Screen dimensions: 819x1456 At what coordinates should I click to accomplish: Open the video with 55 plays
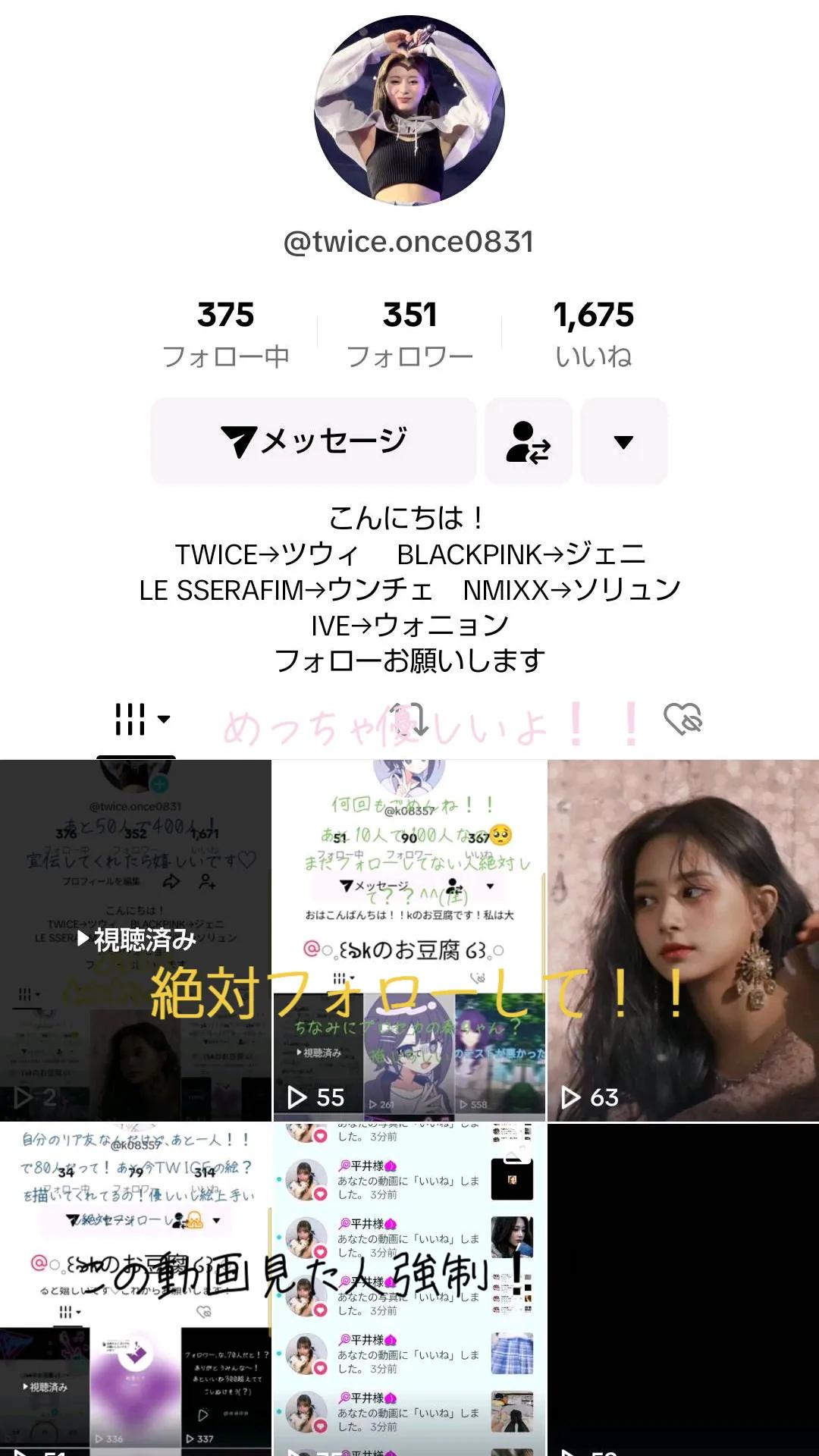(x=409, y=940)
